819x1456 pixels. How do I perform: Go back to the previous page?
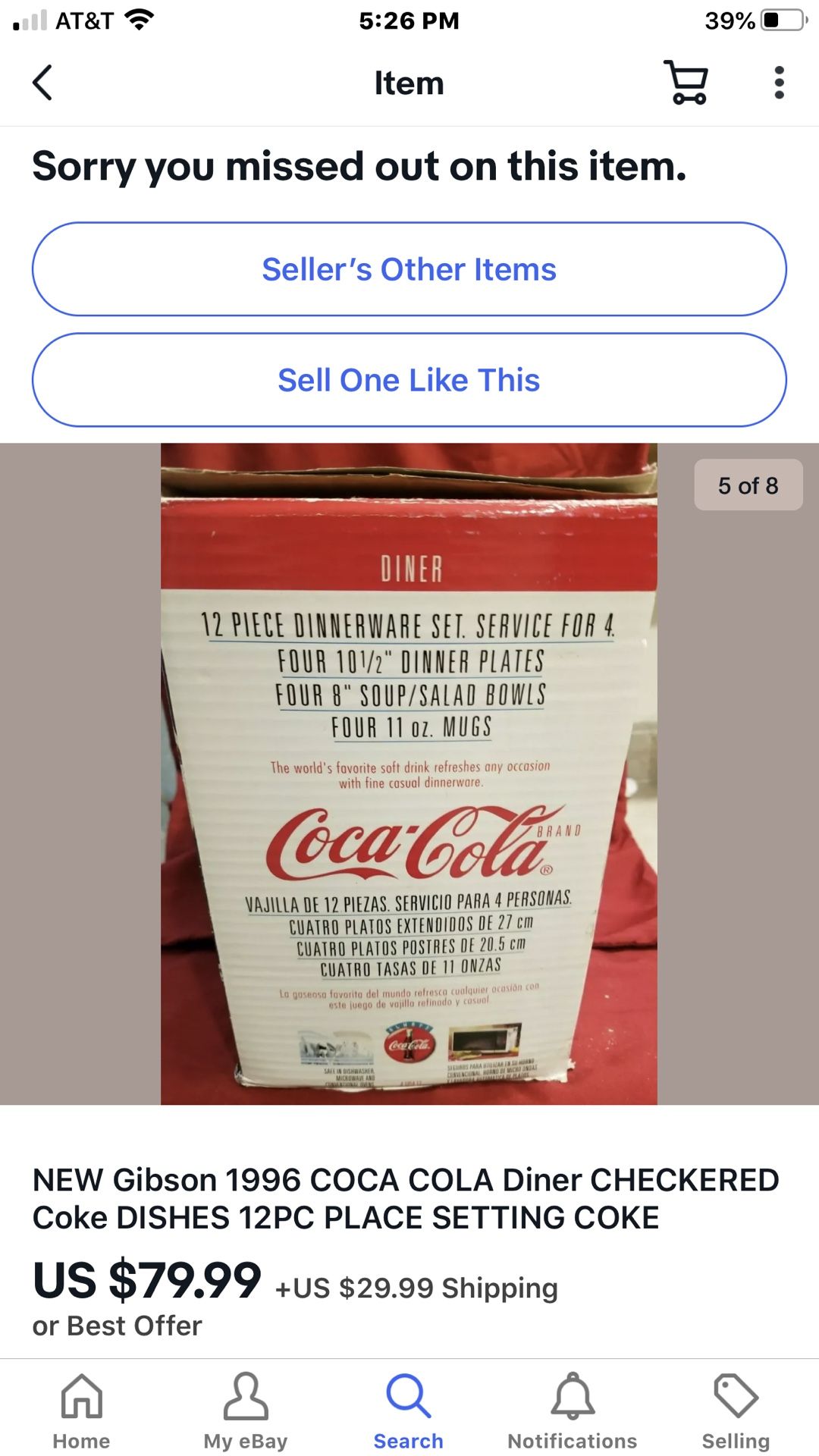point(42,83)
